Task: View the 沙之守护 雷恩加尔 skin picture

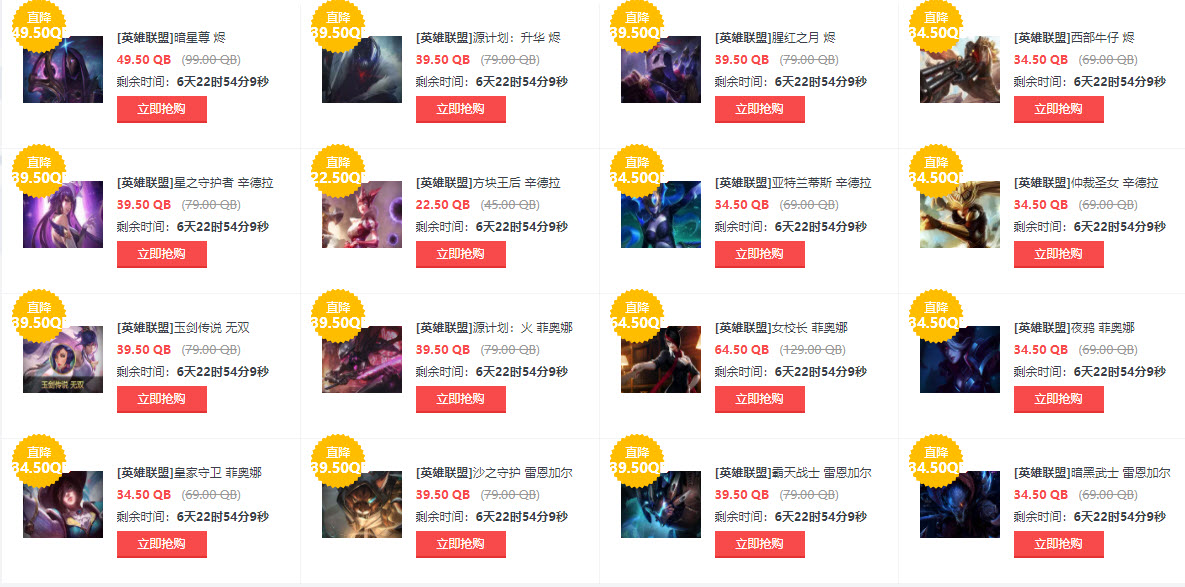Action: (x=362, y=505)
